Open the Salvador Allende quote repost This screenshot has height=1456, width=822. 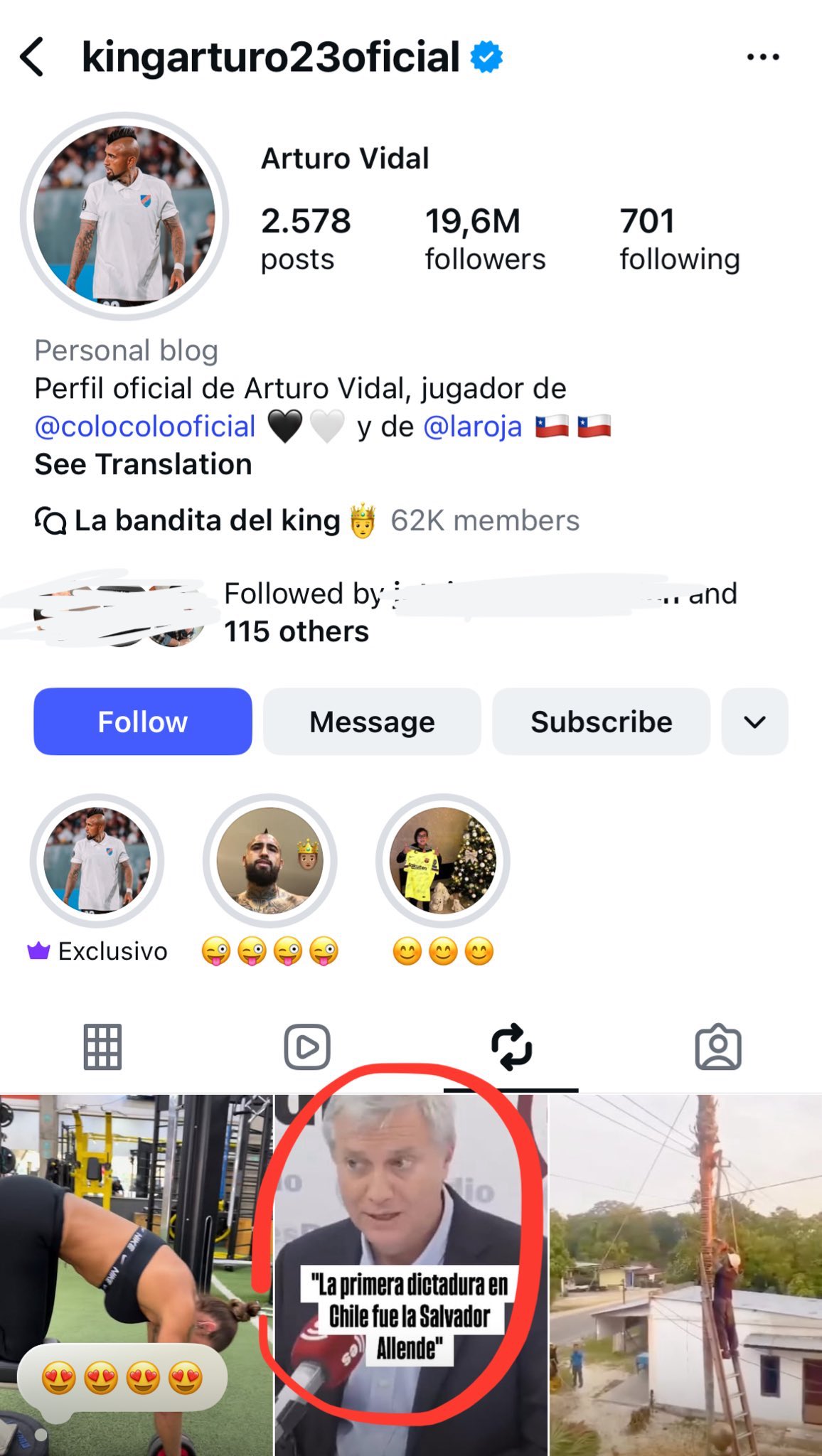pos(411,1273)
